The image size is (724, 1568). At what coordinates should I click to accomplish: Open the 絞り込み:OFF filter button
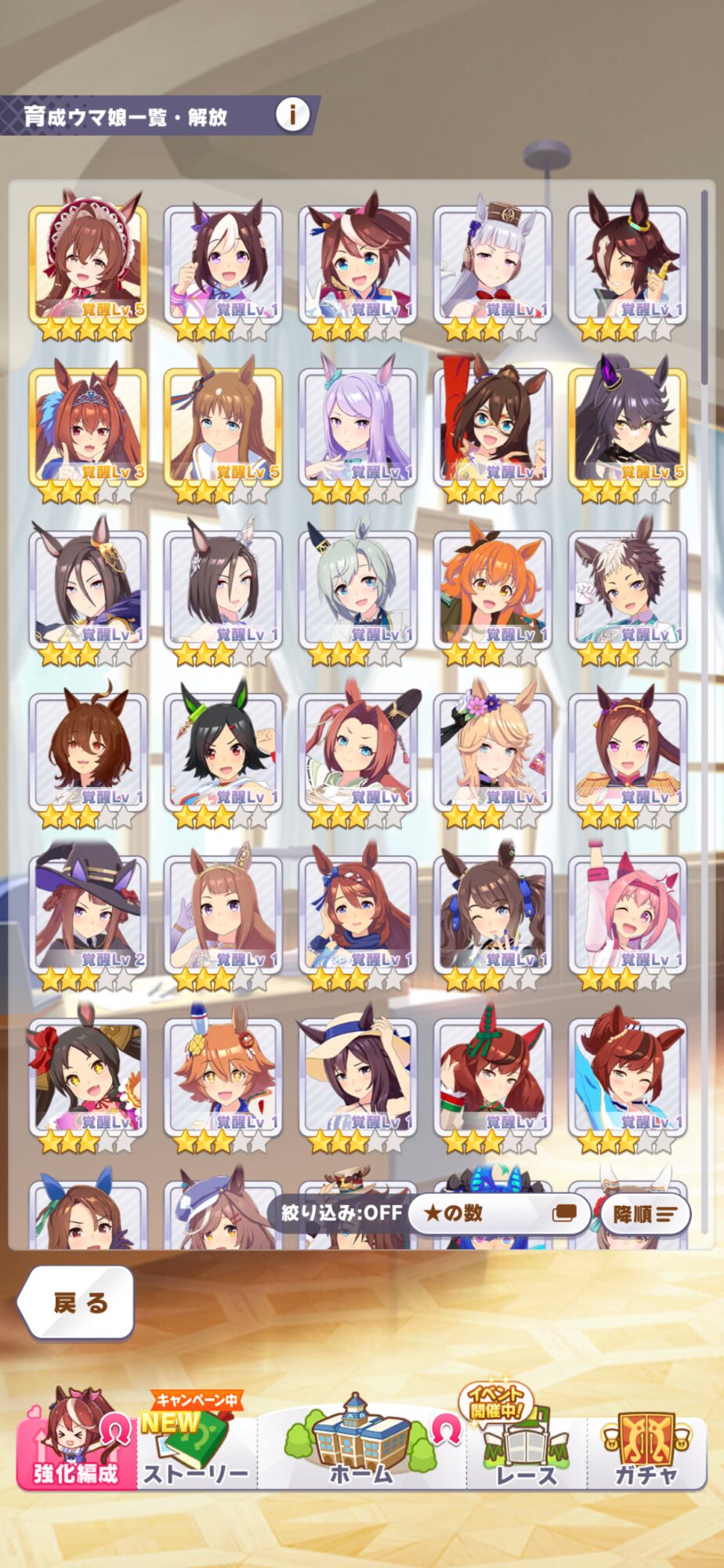click(x=342, y=1214)
